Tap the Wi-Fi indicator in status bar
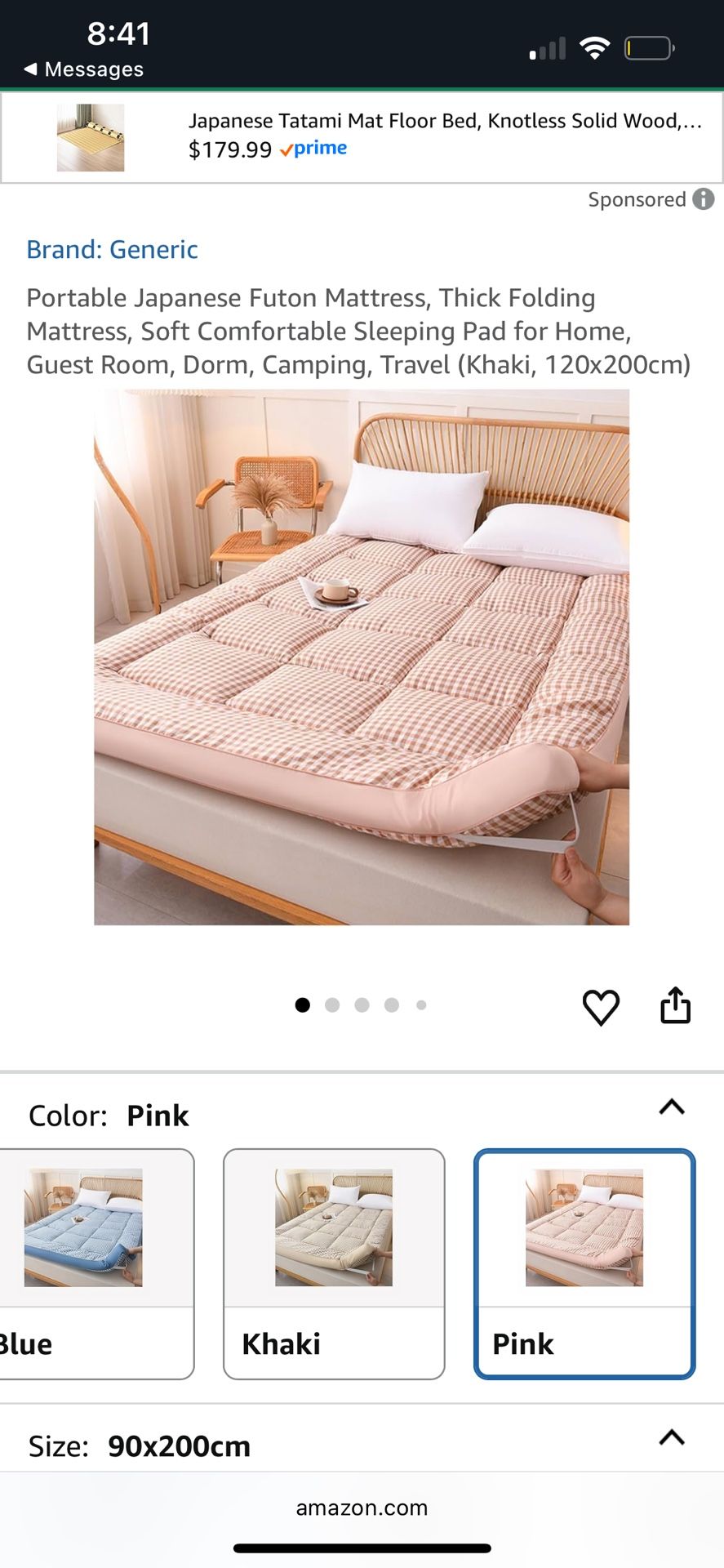The width and height of the screenshot is (724, 1568). (x=595, y=48)
